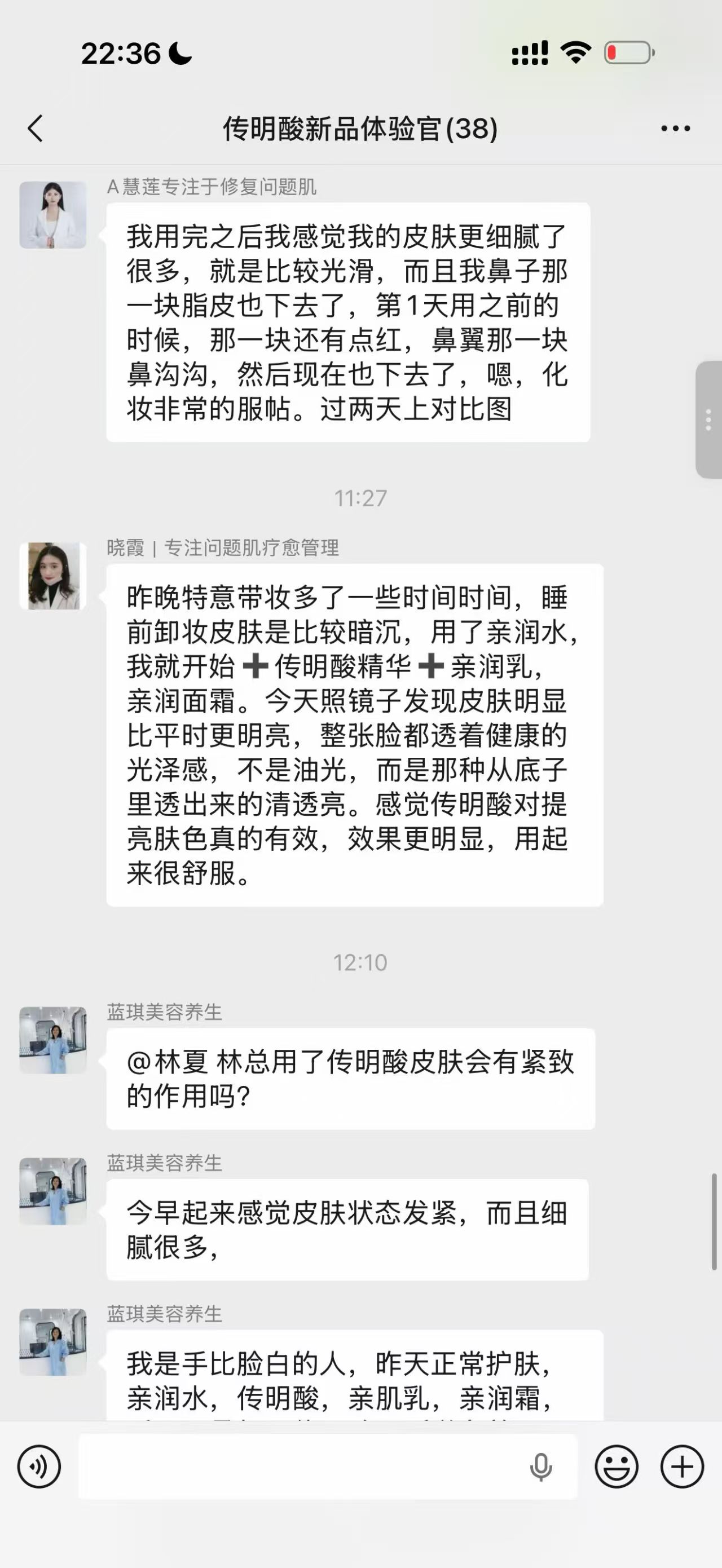Open the group chat overflow menu
Screen dimensions: 722x1568
point(675,129)
